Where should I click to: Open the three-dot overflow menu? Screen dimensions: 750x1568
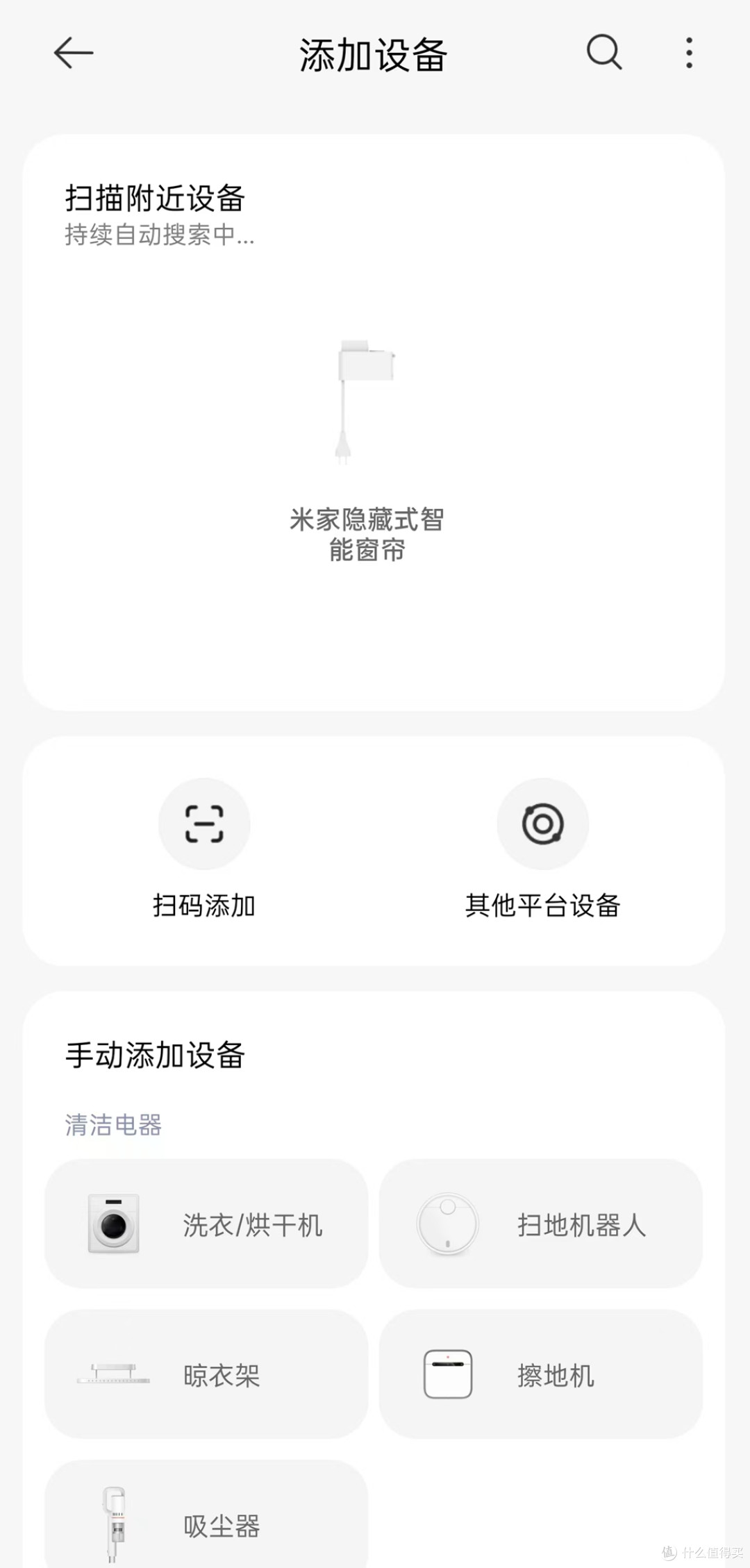tap(689, 53)
